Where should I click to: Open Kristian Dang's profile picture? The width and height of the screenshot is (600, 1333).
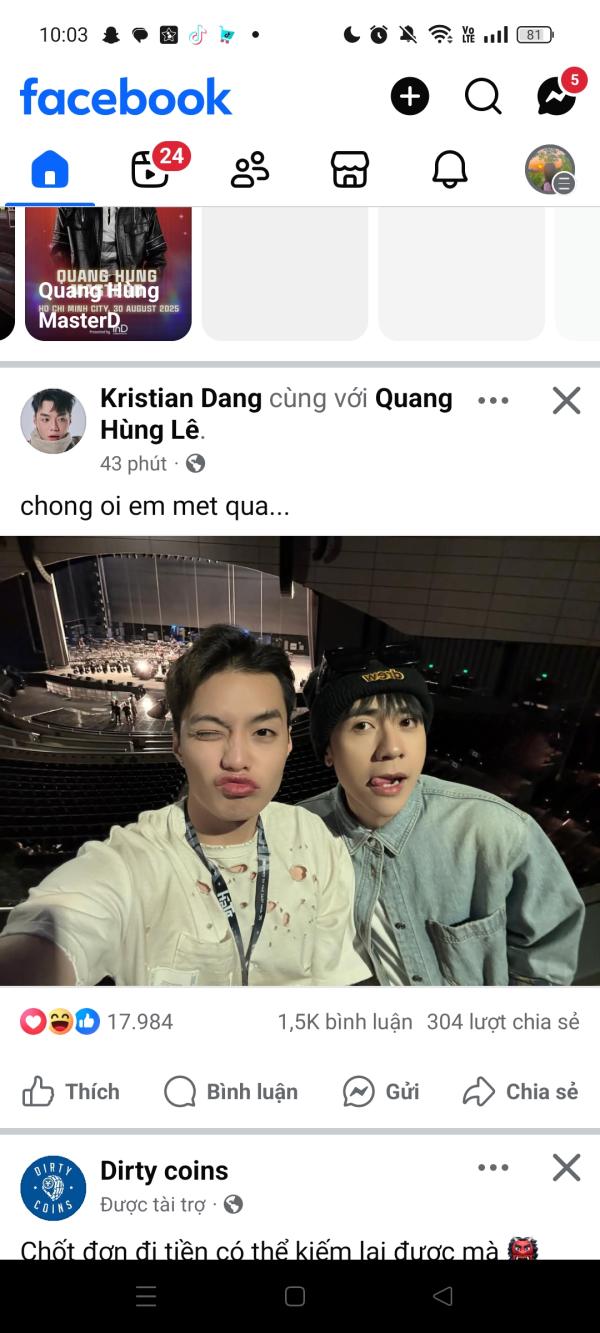tap(53, 421)
